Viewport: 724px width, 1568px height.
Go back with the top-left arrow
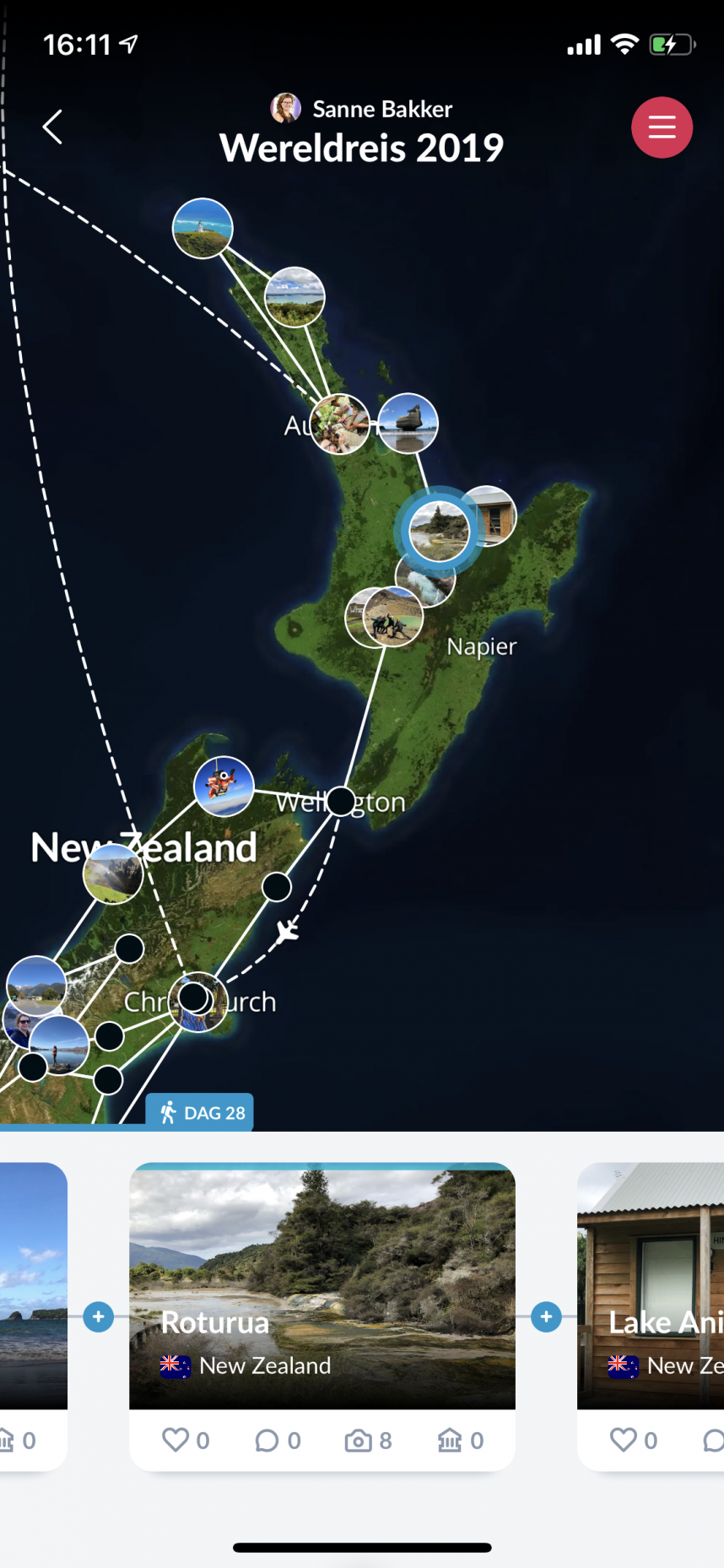tap(52, 127)
